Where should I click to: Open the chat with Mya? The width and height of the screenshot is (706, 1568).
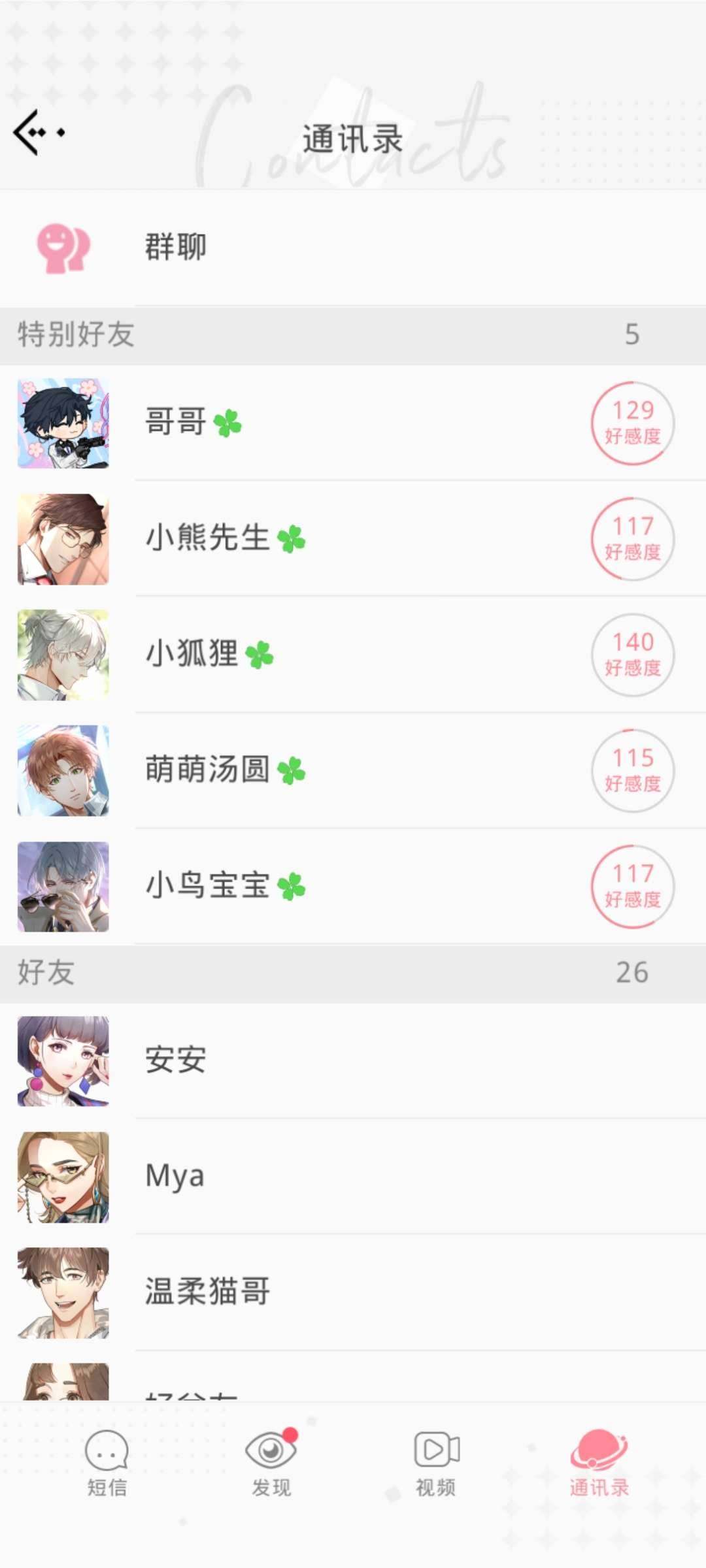point(173,1176)
